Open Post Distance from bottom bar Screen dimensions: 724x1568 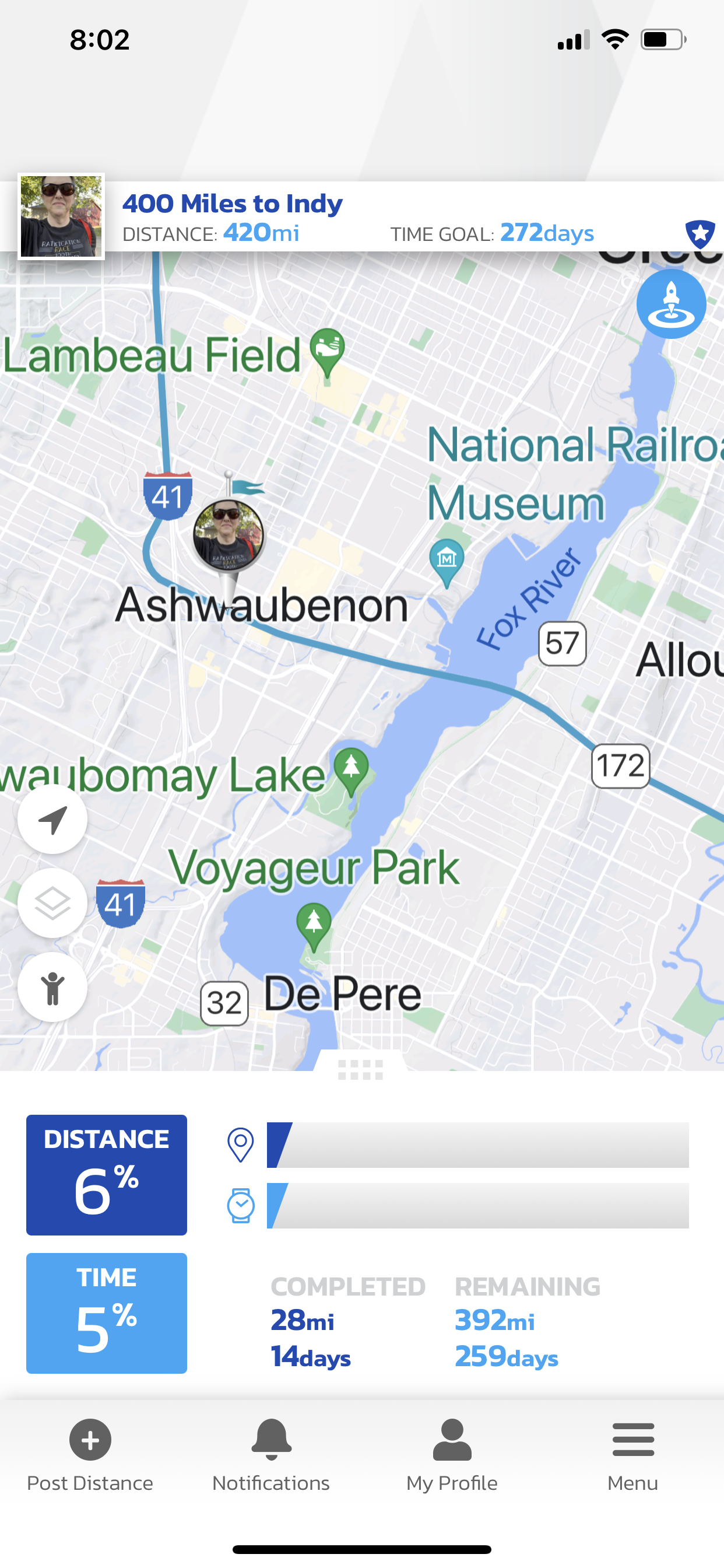pyautogui.click(x=90, y=1454)
